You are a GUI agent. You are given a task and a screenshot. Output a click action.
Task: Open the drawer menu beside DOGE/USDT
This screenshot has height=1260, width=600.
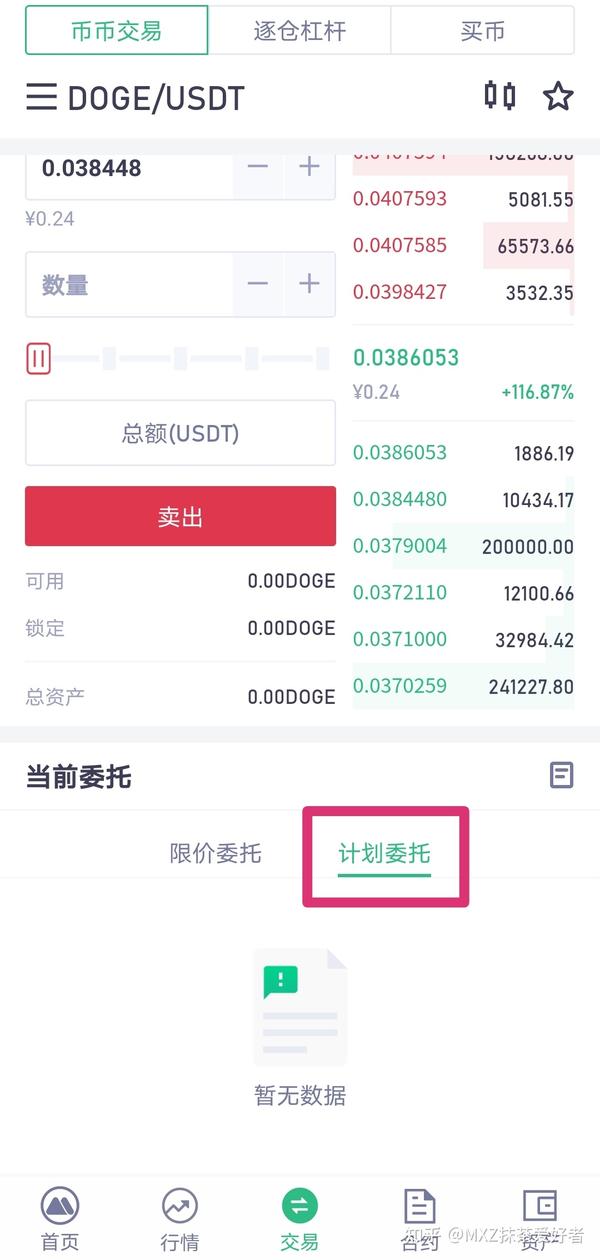coord(41,97)
